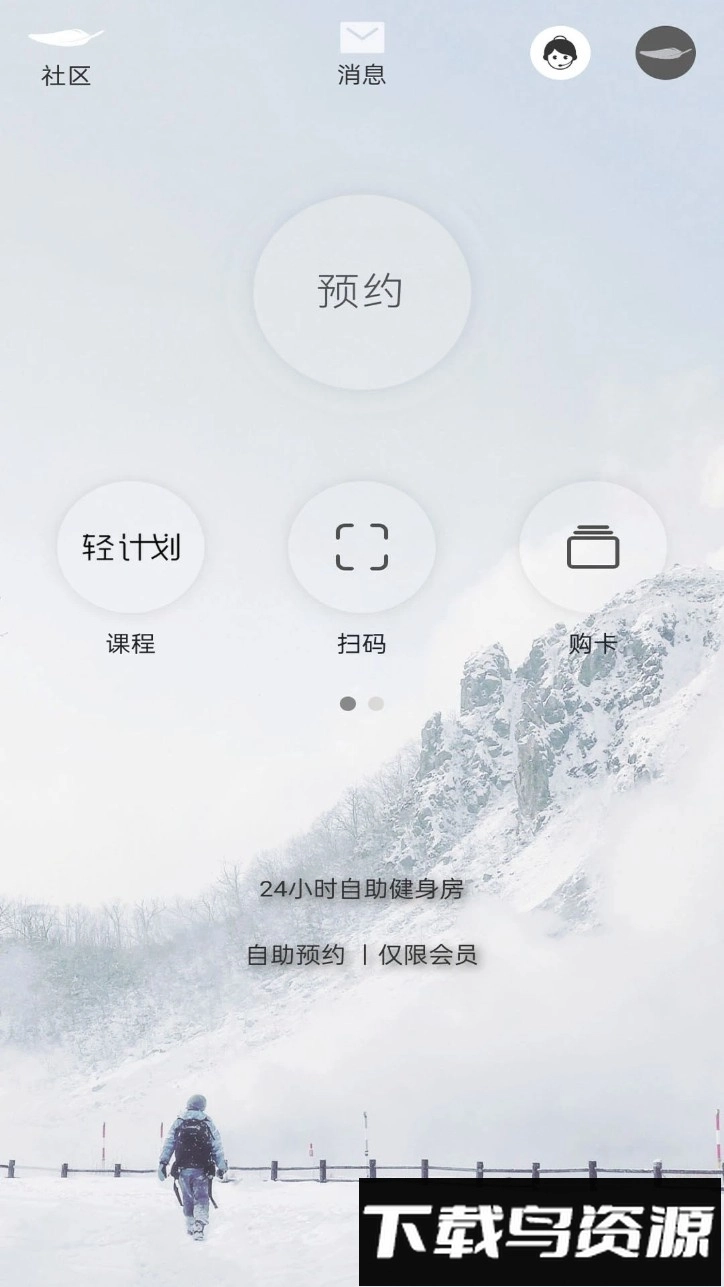Screen dimensions: 724x1287
Task: Open the profile feather icon top right
Action: coord(664,52)
